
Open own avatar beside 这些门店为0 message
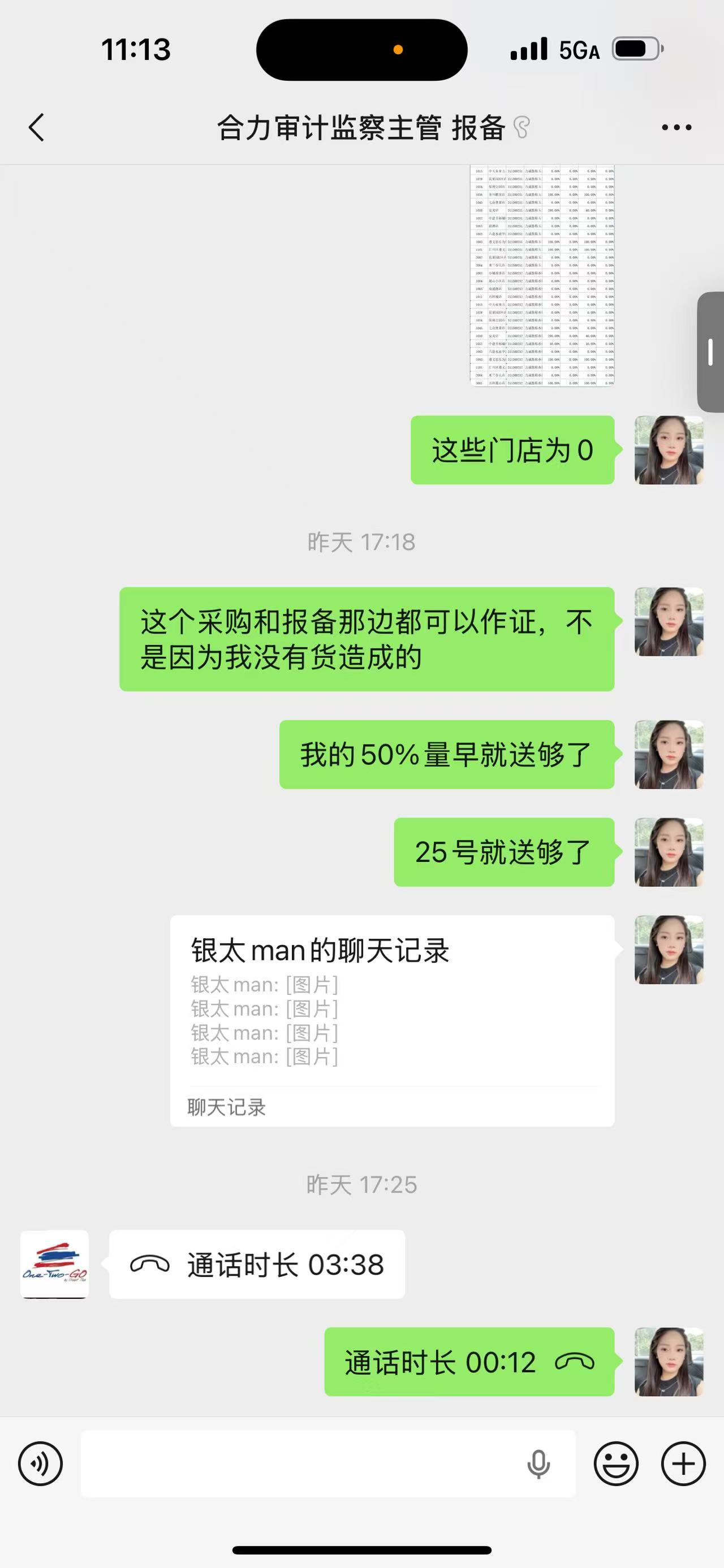(669, 450)
